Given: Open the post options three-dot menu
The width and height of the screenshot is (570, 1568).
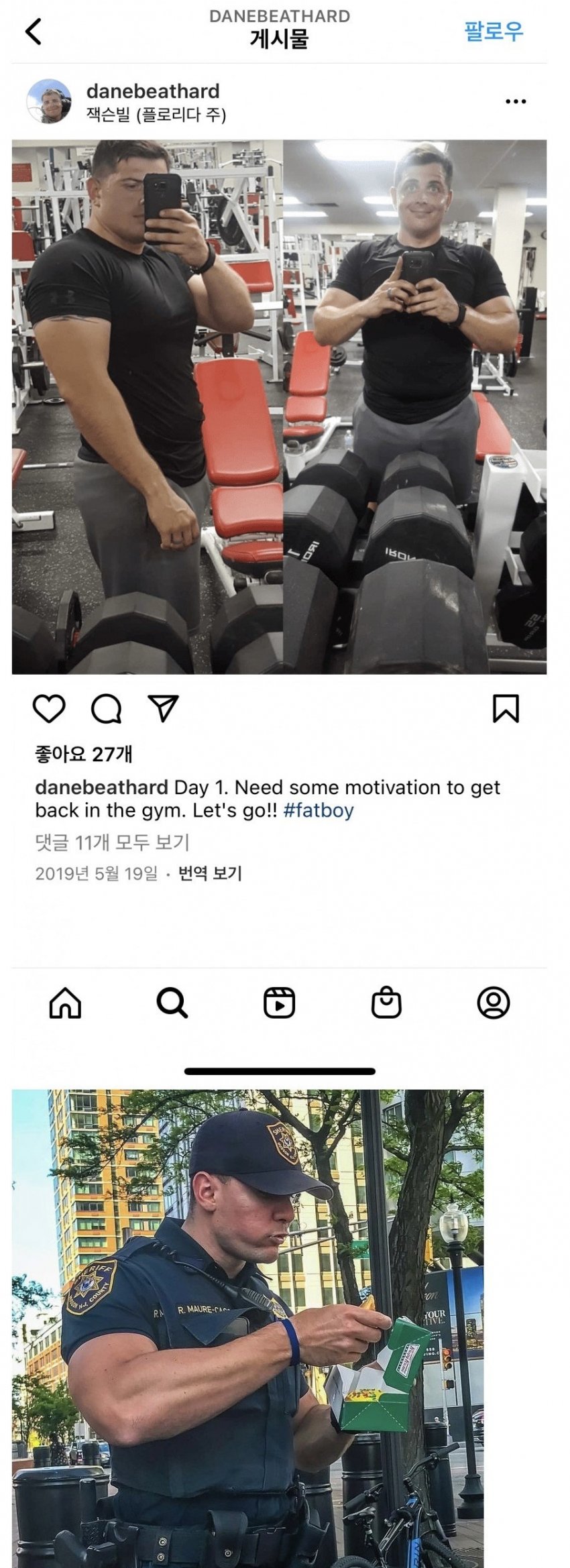Looking at the screenshot, I should click(x=515, y=101).
